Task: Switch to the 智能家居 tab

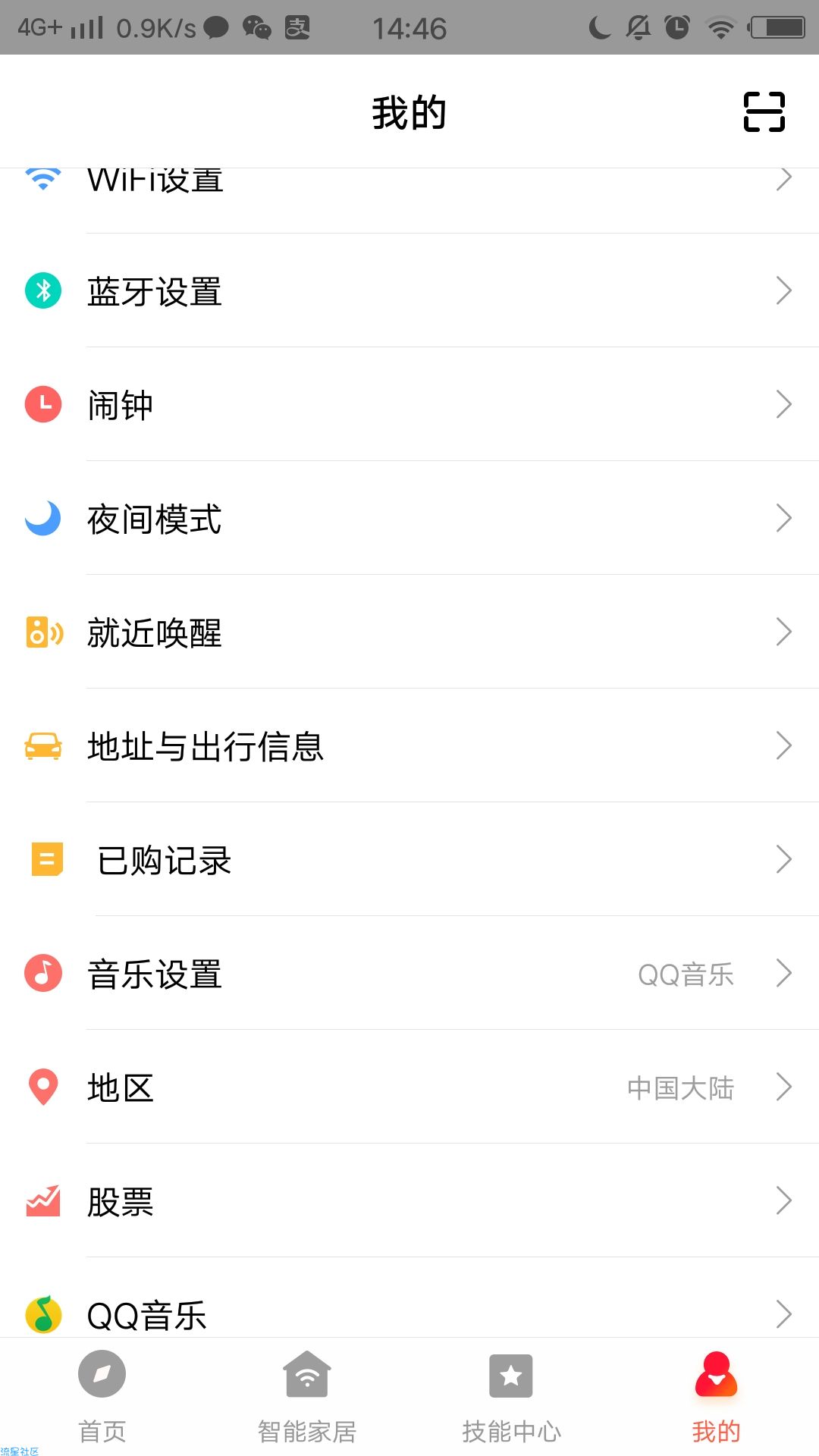Action: (307, 1398)
